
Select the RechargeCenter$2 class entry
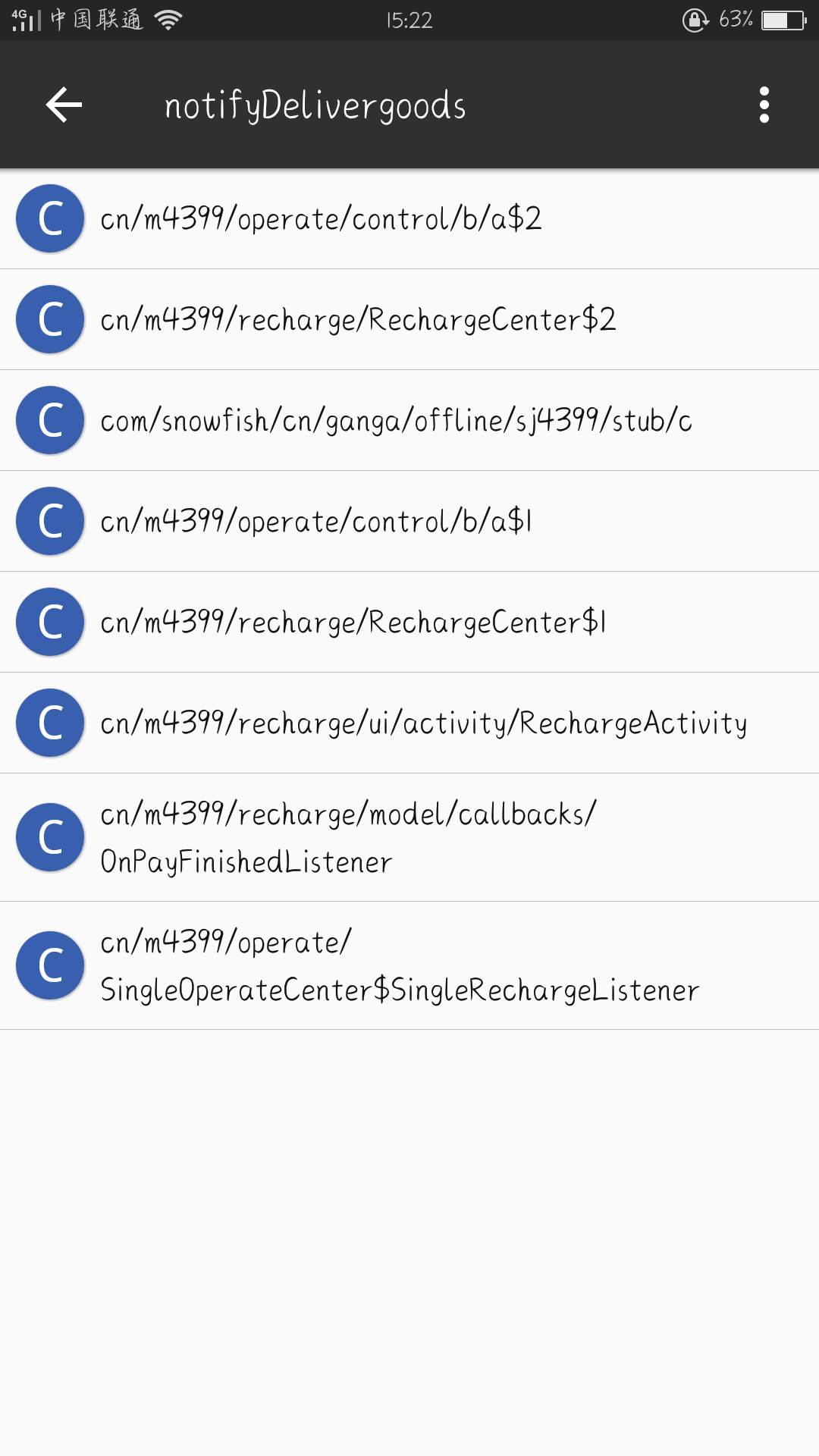(409, 319)
